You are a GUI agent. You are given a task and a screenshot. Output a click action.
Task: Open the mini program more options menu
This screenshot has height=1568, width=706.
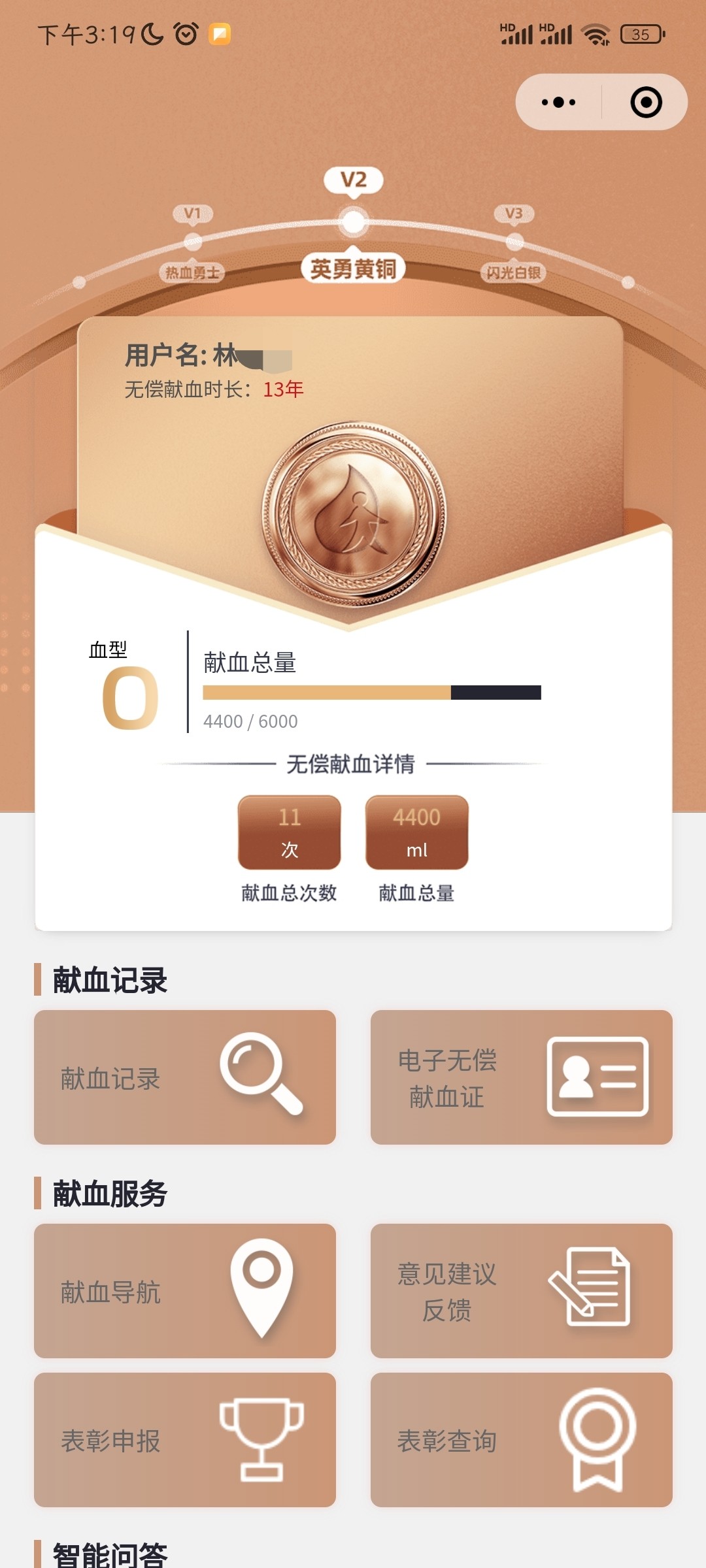tap(559, 103)
